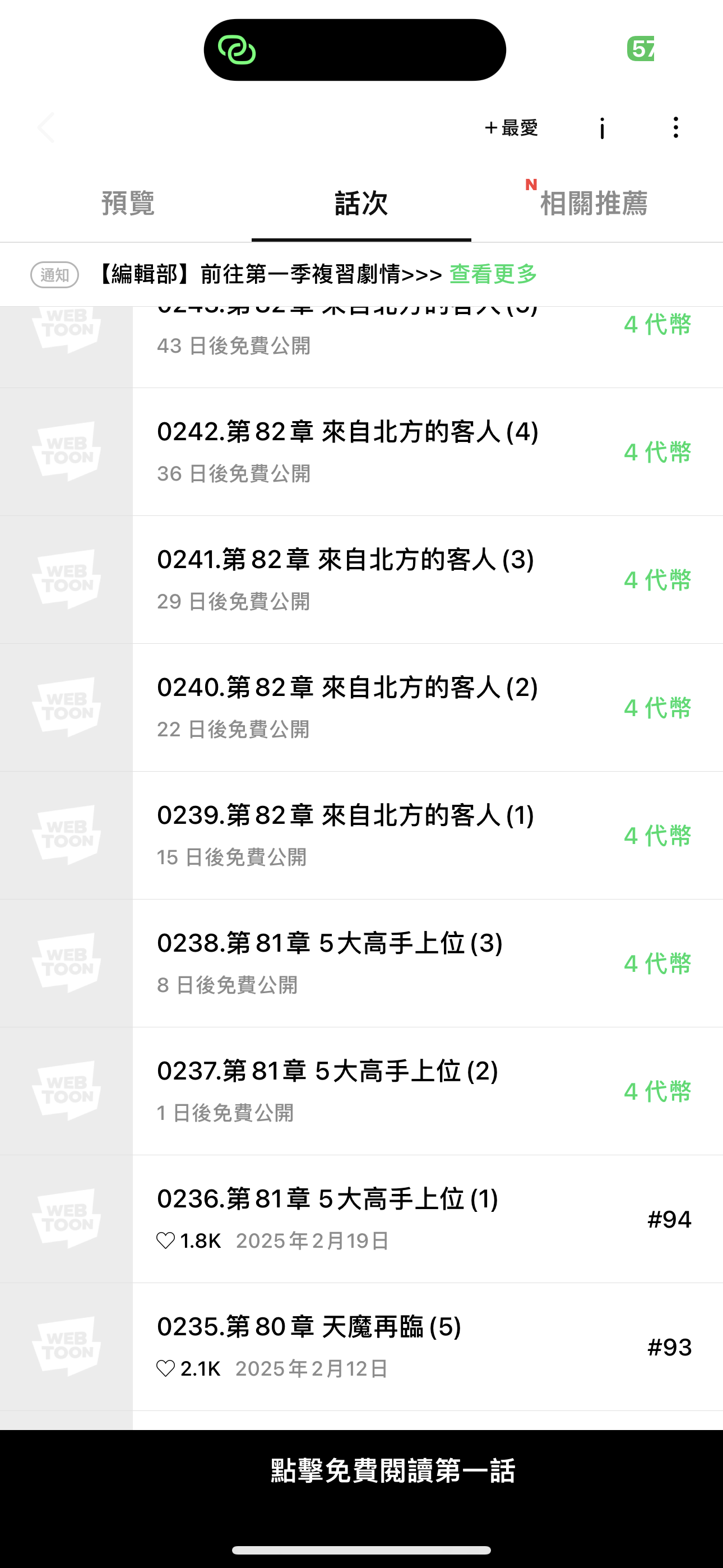Select the 話次 tab
The image size is (723, 1568).
coord(361,204)
